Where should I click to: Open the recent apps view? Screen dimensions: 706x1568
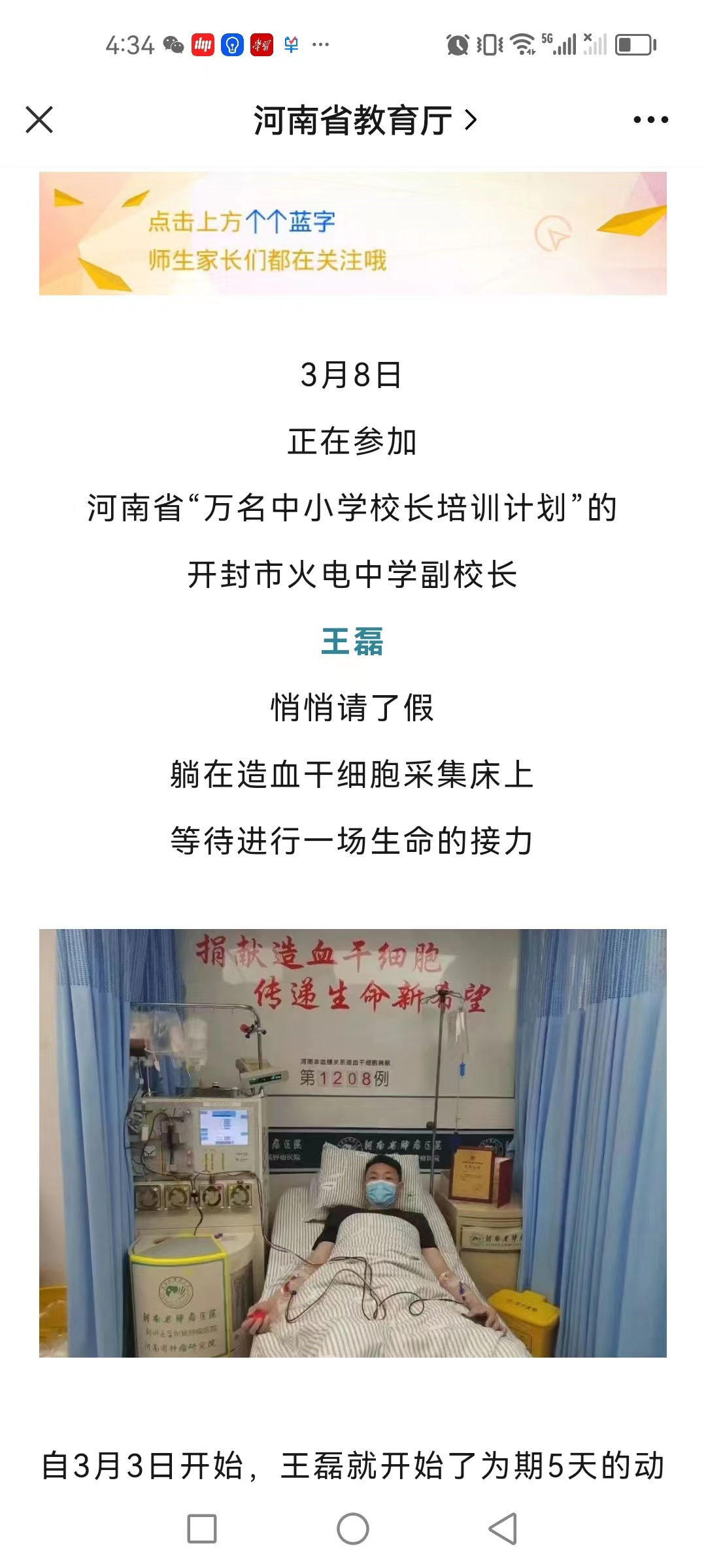coord(202,1529)
